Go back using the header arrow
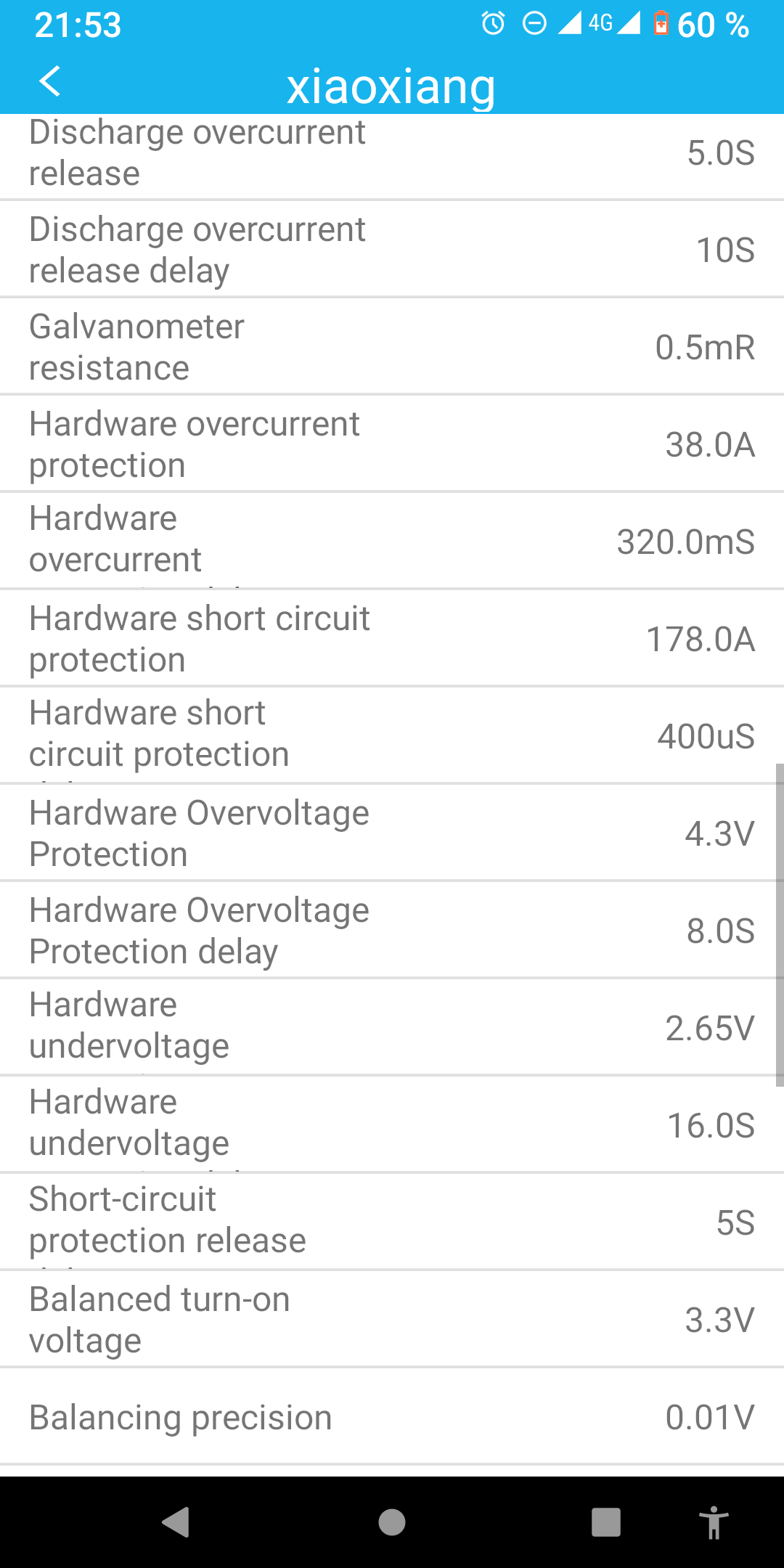This screenshot has height=1568, width=784. pyautogui.click(x=49, y=81)
